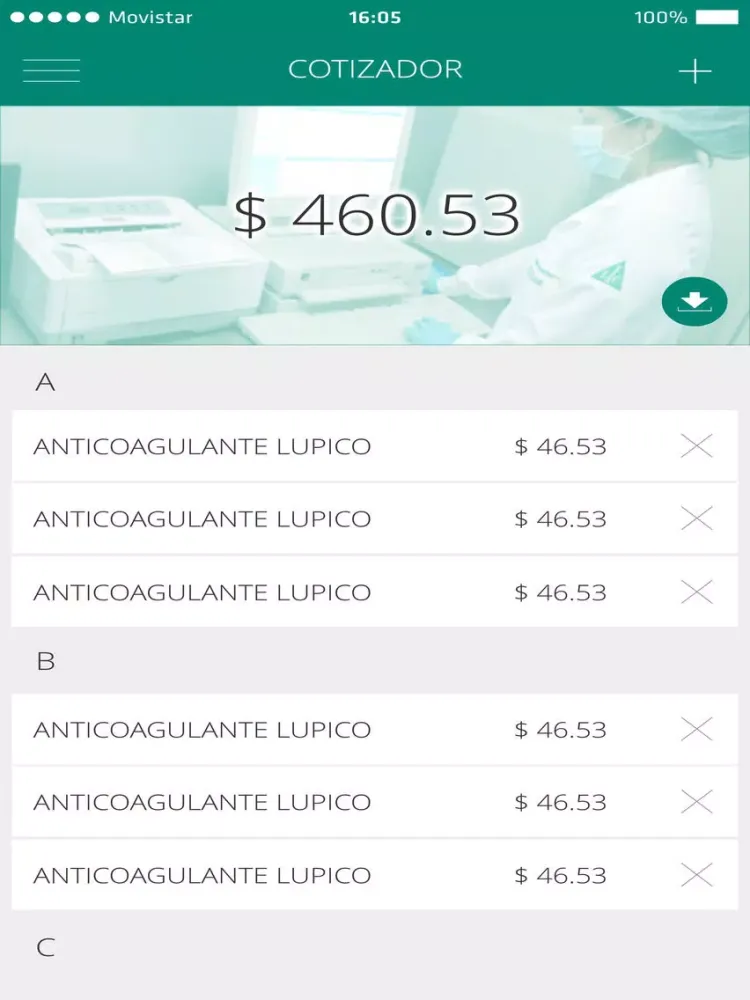
Task: Download the quote total
Action: coord(694,301)
